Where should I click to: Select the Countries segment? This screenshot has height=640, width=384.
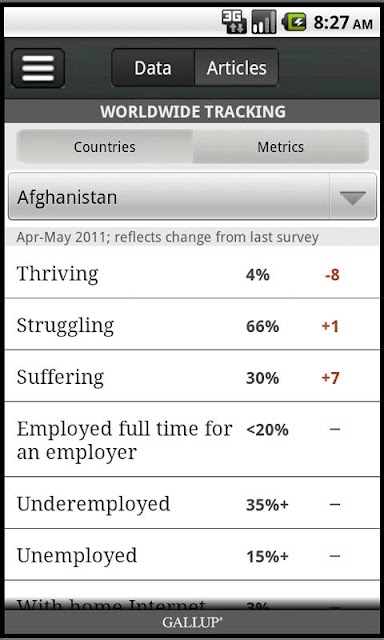click(x=104, y=147)
